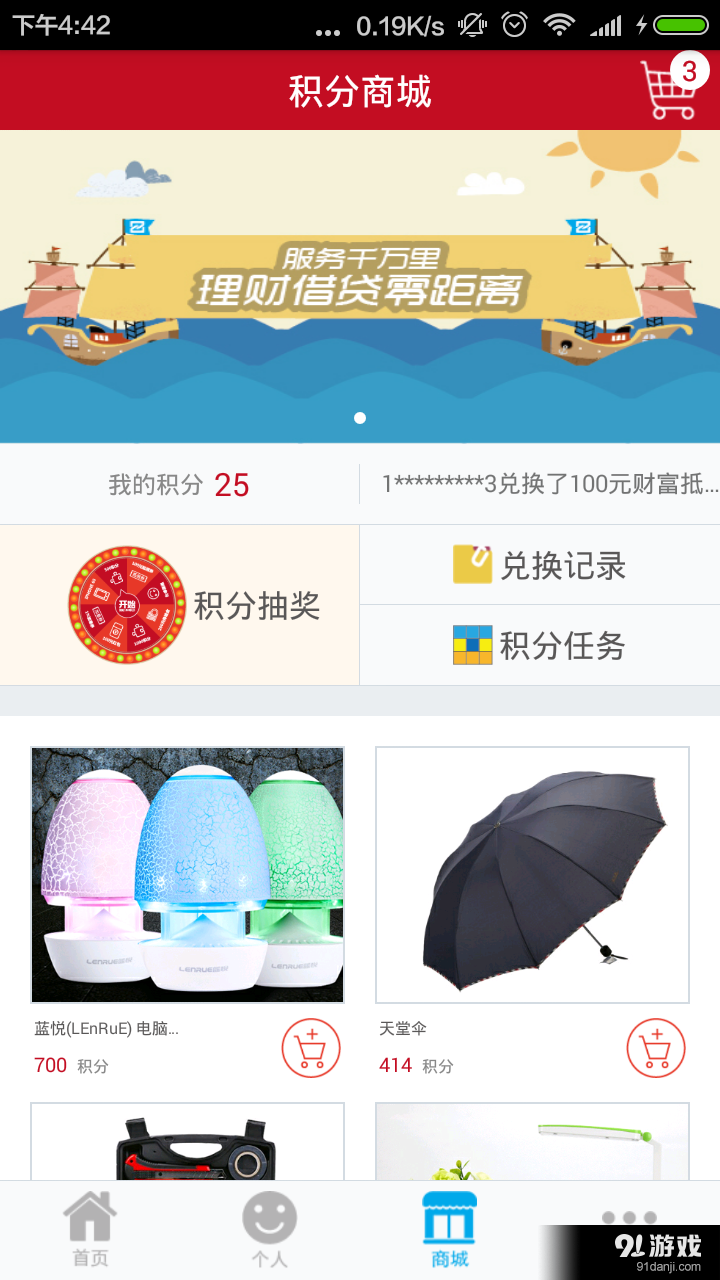Image resolution: width=720 pixels, height=1280 pixels.
Task: Open the 天堂伞 umbrella product thumbnail
Action: (532, 873)
